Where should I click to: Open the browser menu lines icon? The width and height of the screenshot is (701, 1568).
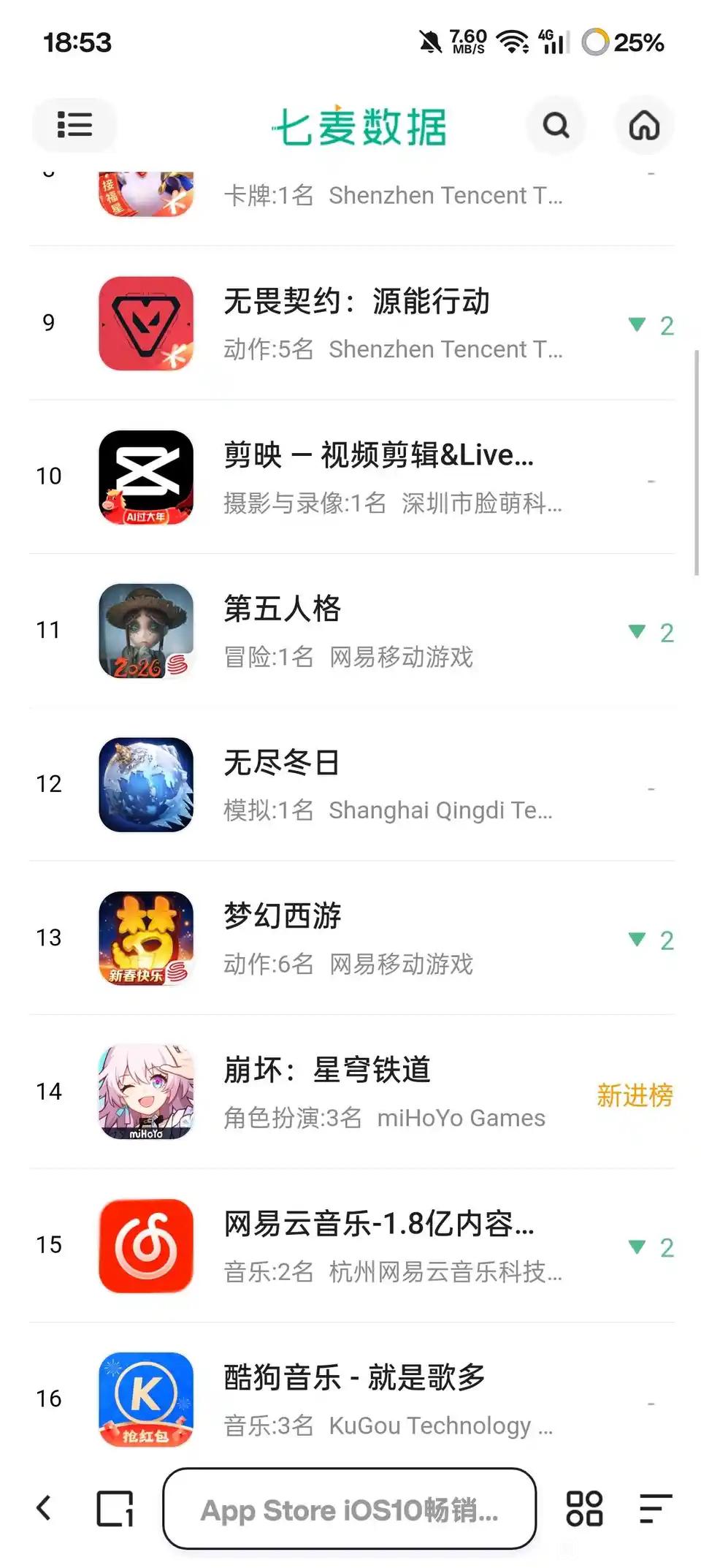[655, 1508]
